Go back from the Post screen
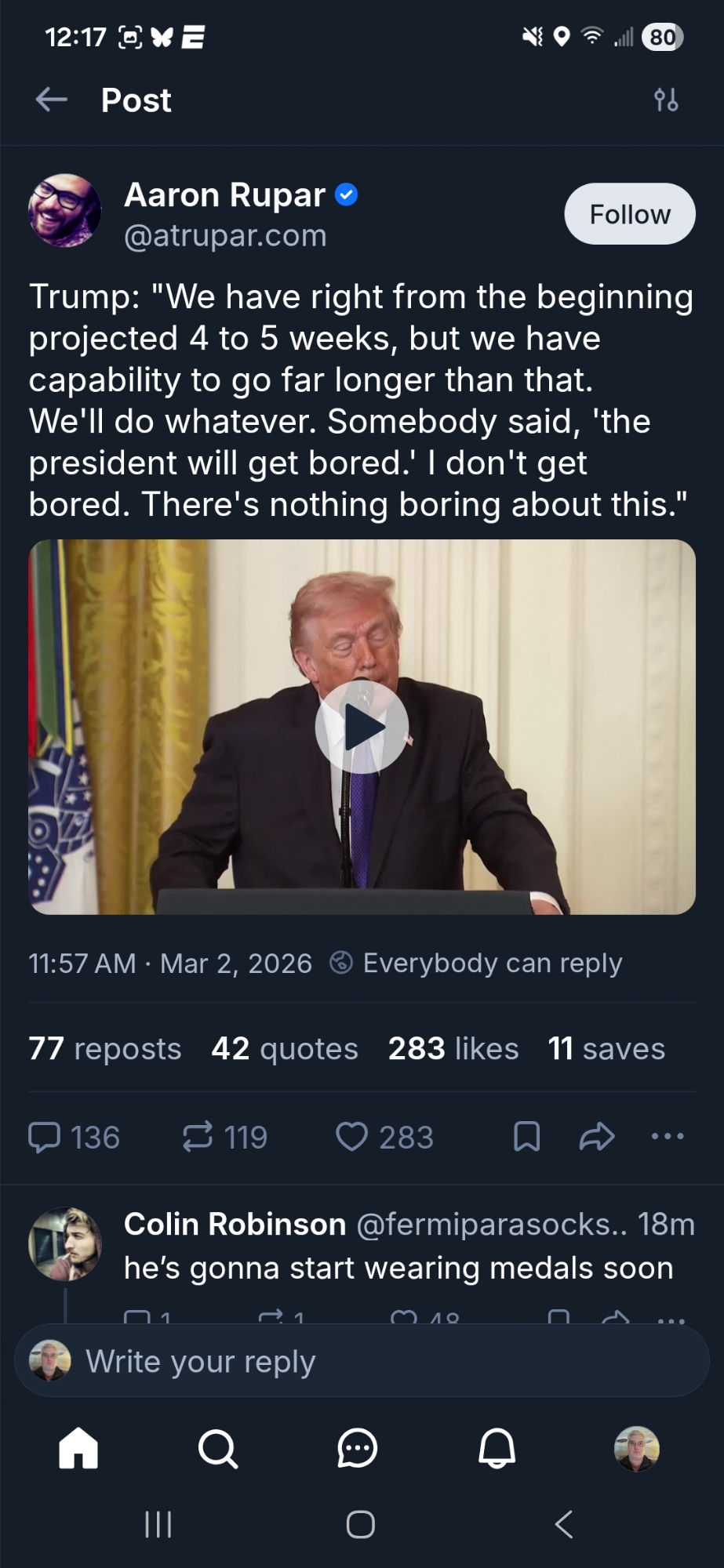The height and width of the screenshot is (1568, 724). coord(52,100)
